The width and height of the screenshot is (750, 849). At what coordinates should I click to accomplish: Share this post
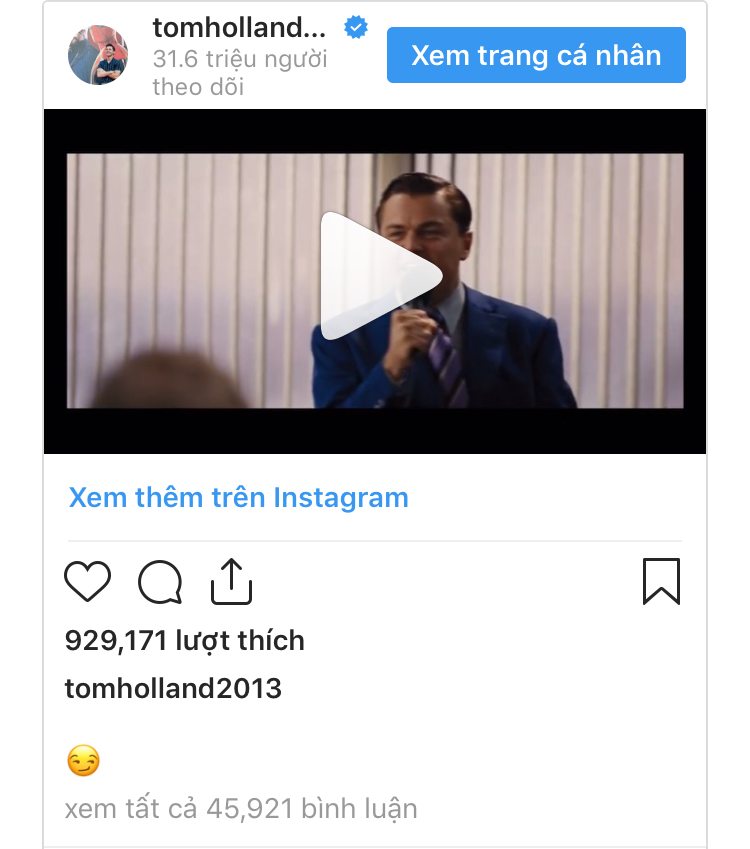click(231, 581)
